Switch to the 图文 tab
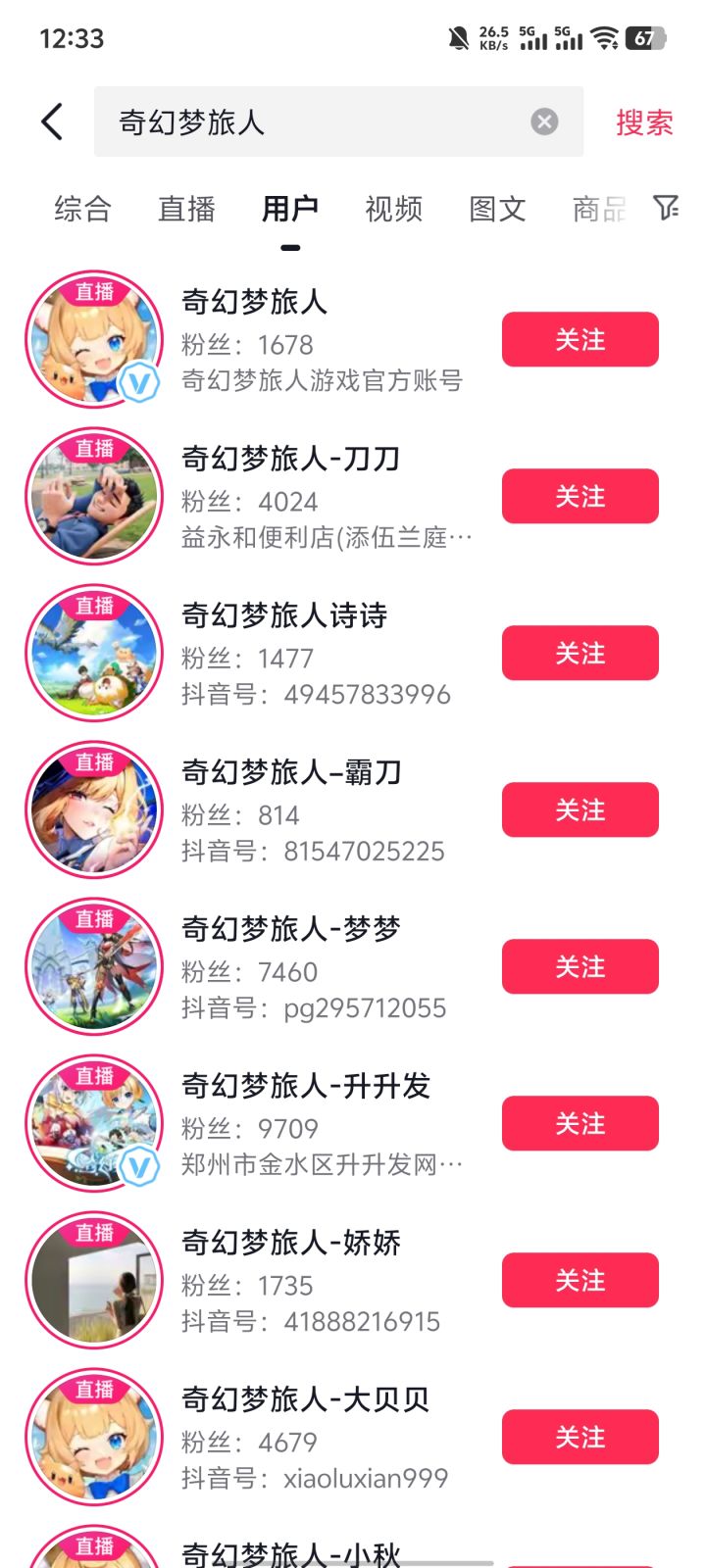Screen dimensions: 706x1568 click(497, 209)
